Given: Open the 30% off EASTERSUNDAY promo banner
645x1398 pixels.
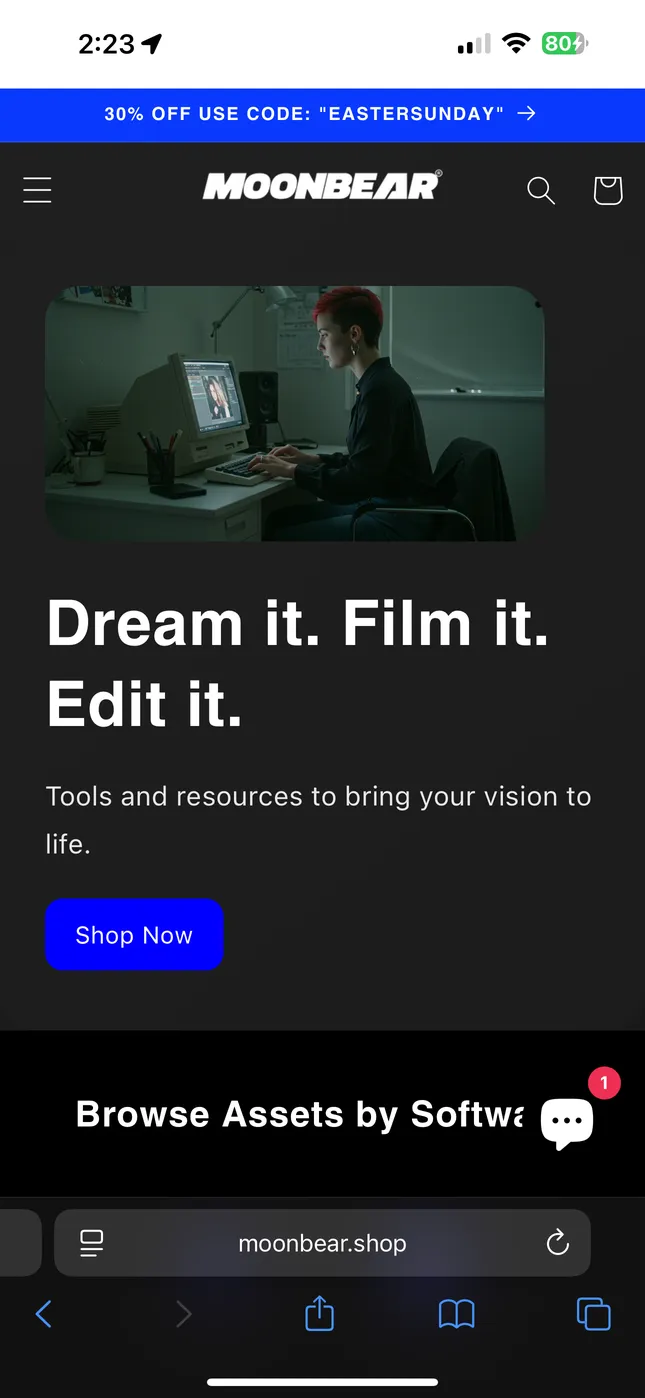Looking at the screenshot, I should pos(322,114).
